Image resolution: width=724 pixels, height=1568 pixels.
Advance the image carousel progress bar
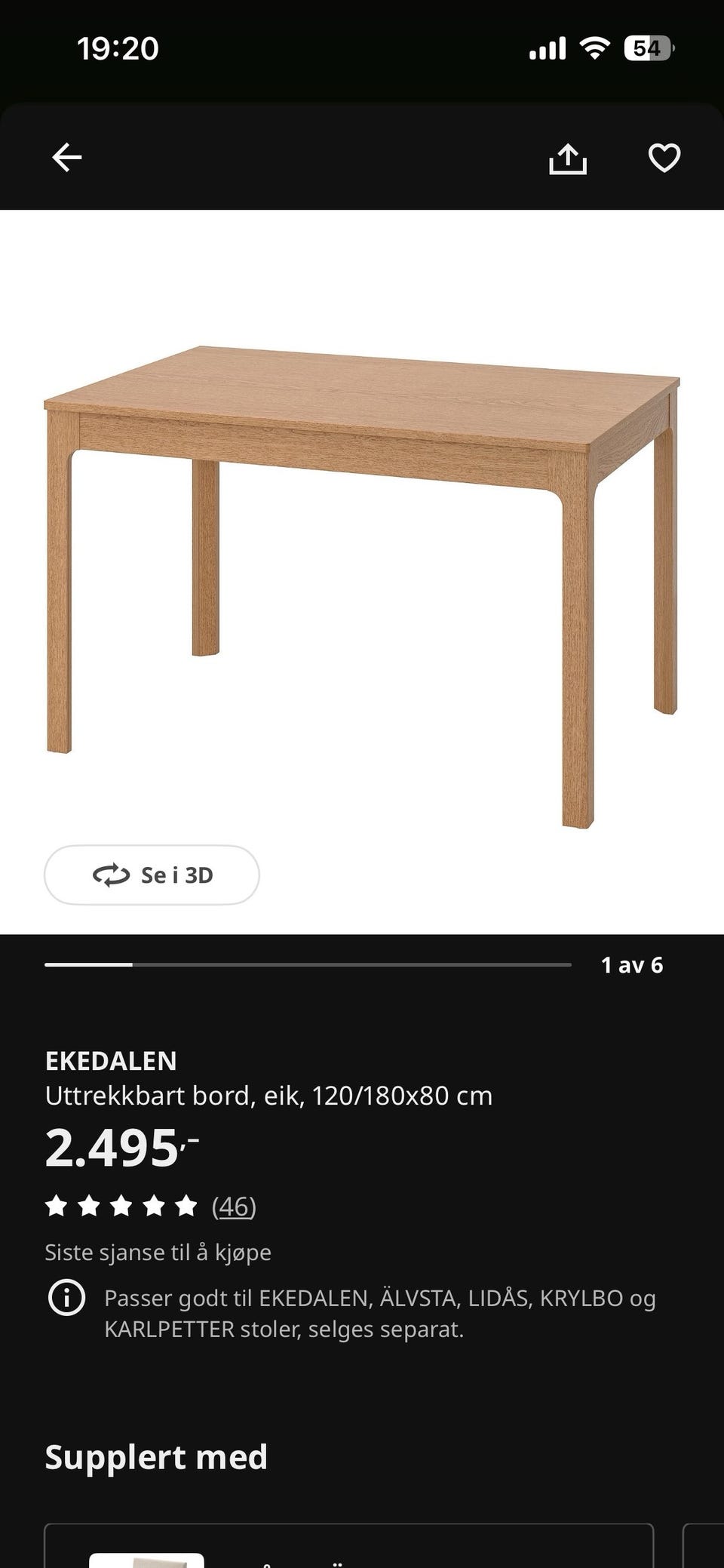[x=309, y=964]
